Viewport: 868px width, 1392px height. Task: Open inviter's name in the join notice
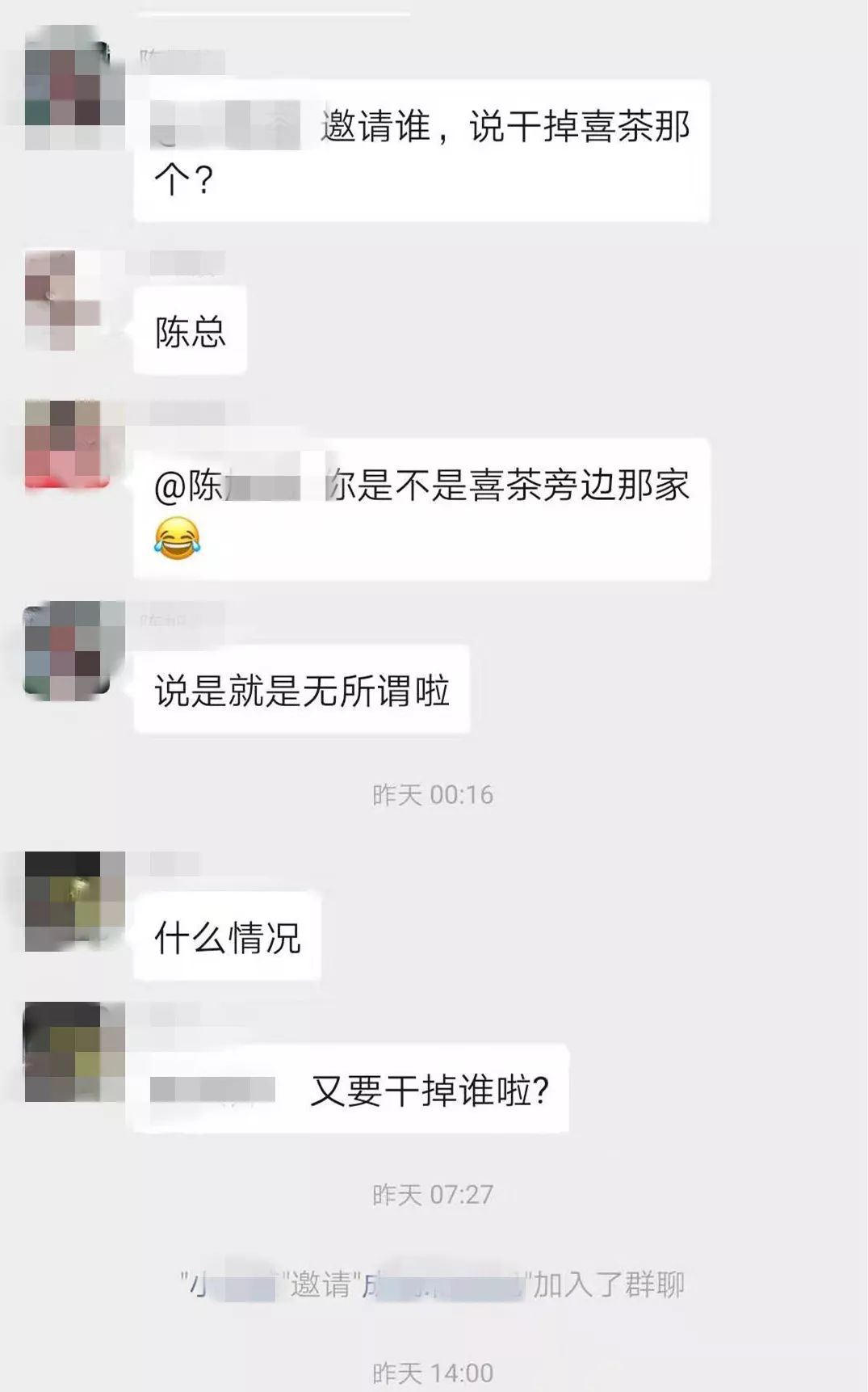[233, 1284]
